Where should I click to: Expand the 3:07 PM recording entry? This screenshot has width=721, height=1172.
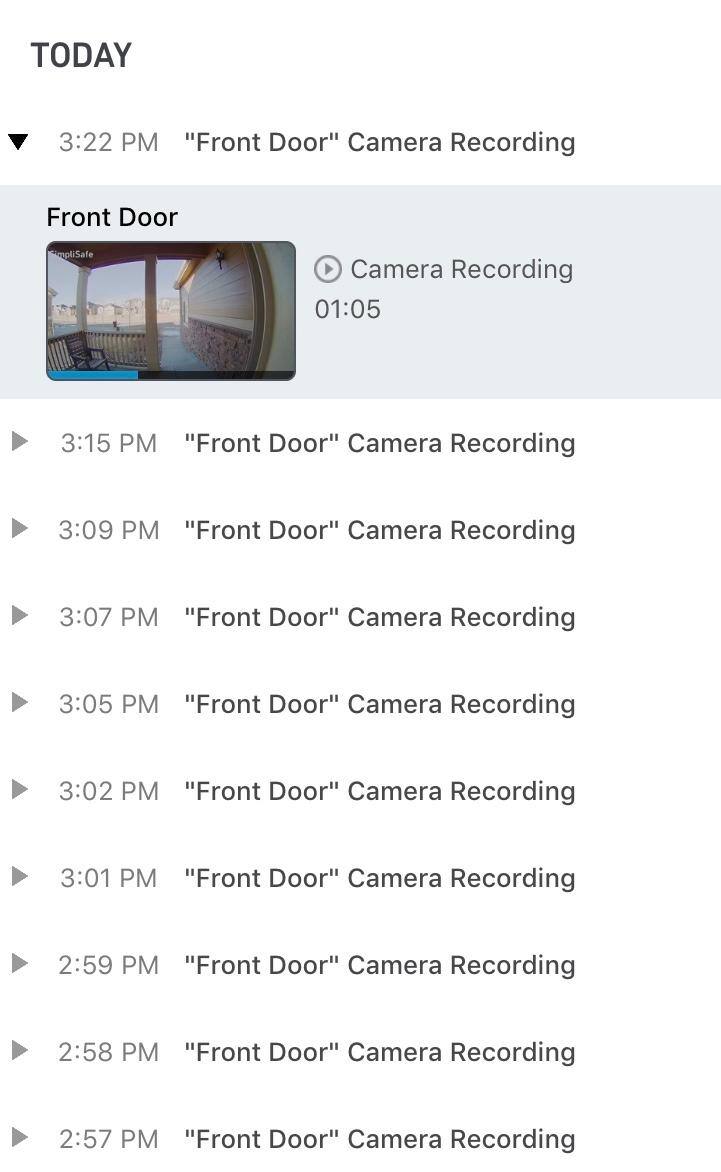(x=19, y=615)
